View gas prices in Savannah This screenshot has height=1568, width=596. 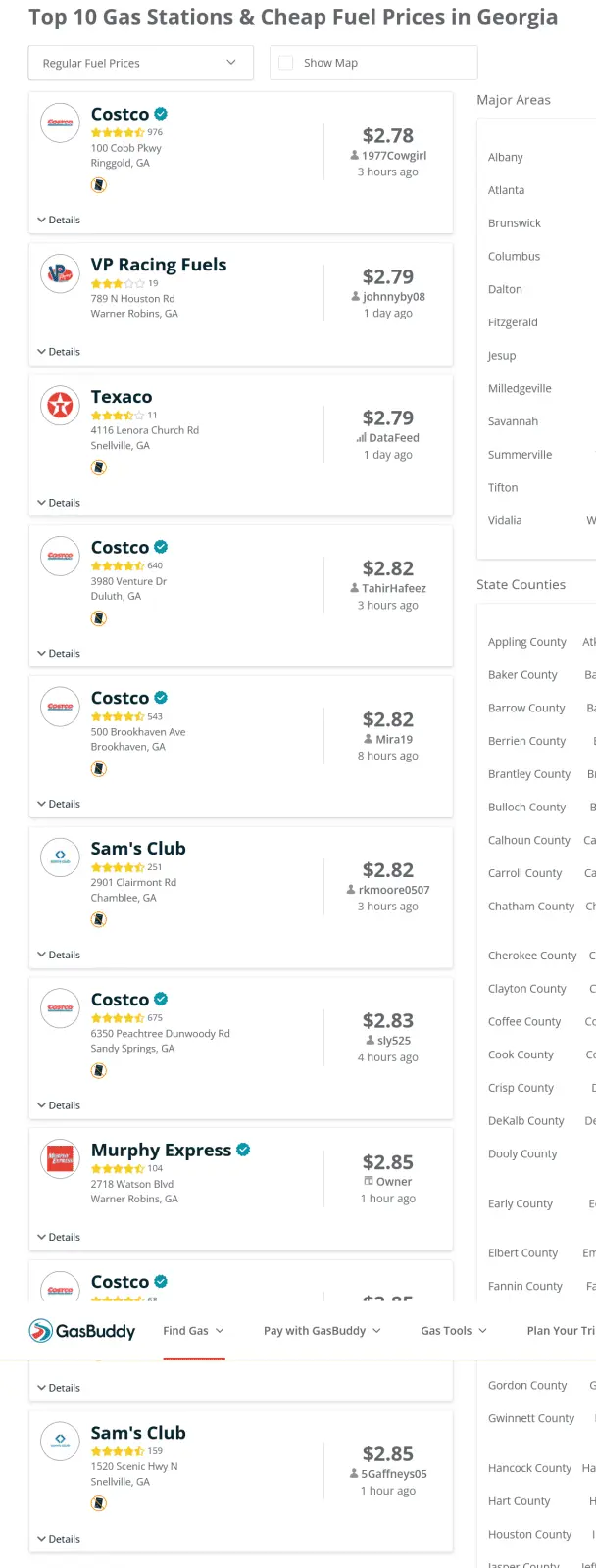513,421
